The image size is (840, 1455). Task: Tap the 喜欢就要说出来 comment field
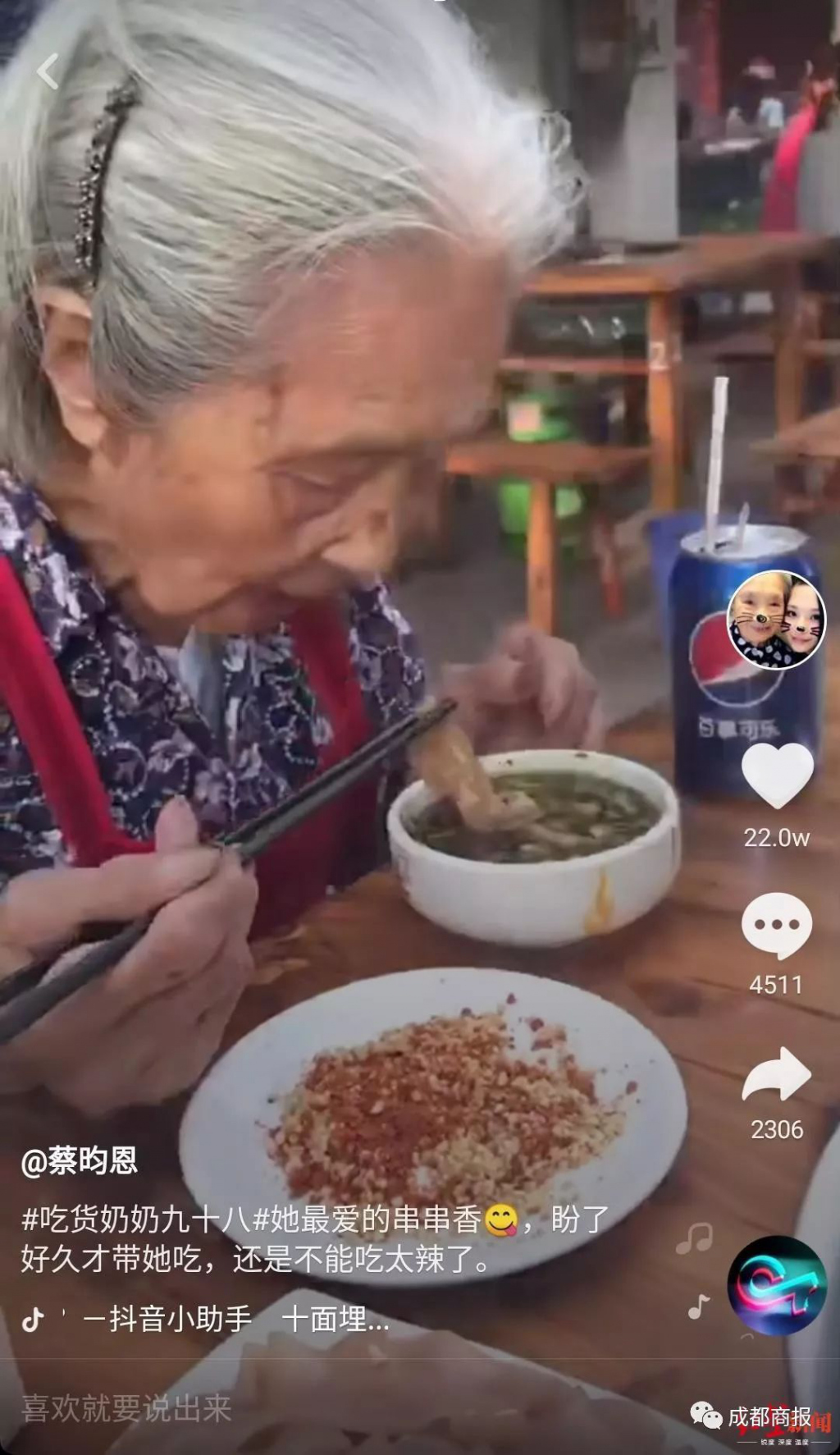point(127,1408)
